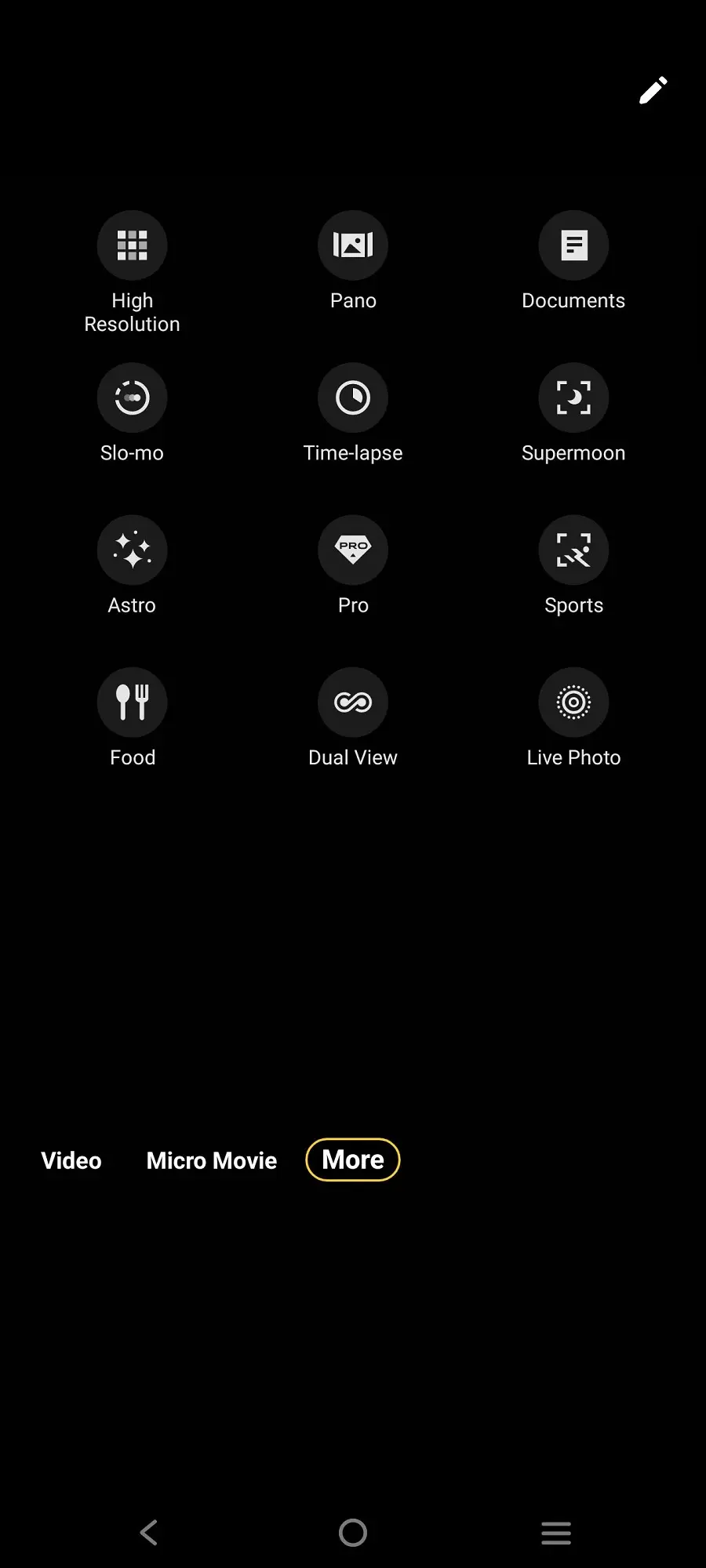Image resolution: width=706 pixels, height=1568 pixels.
Task: Tap the highlighted More tab
Action: 353,1160
